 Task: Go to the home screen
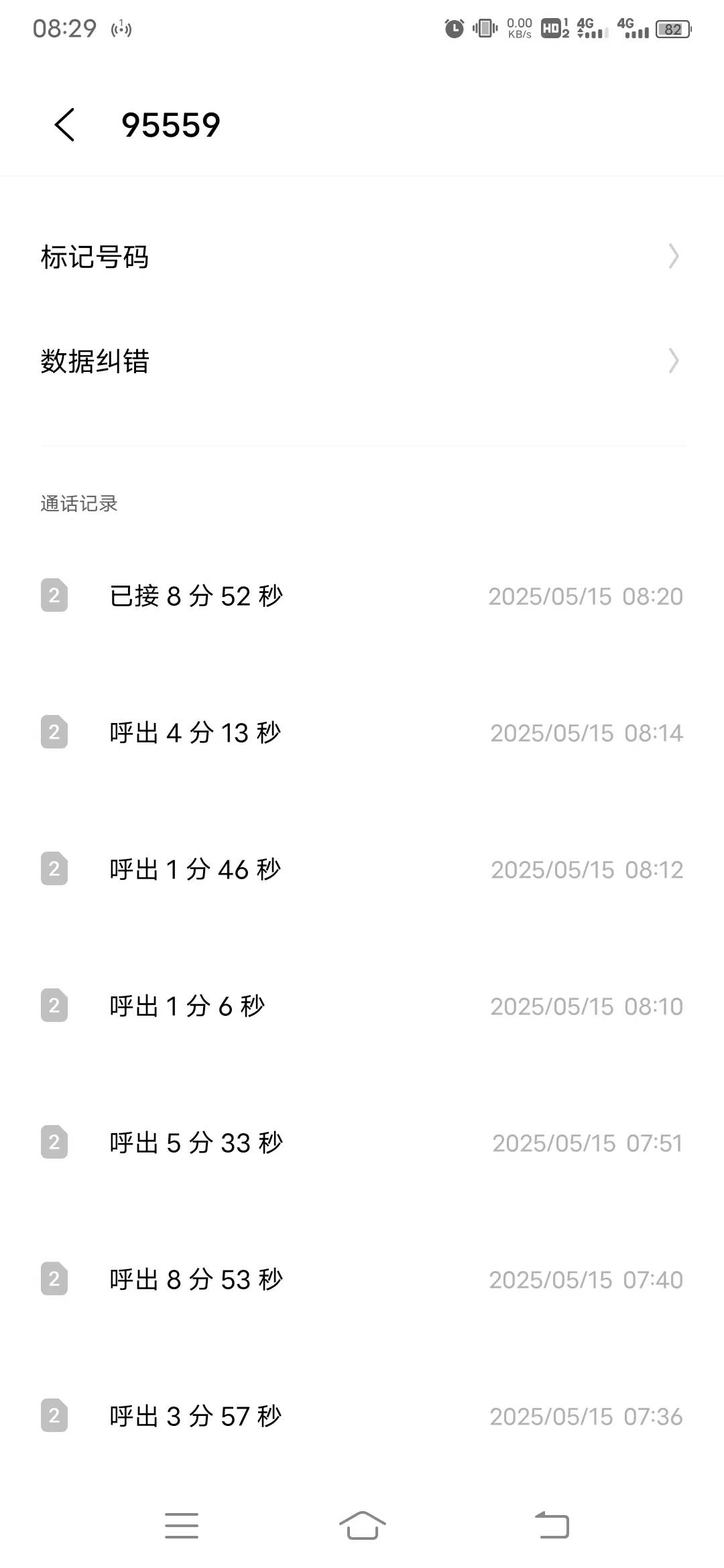362,1526
